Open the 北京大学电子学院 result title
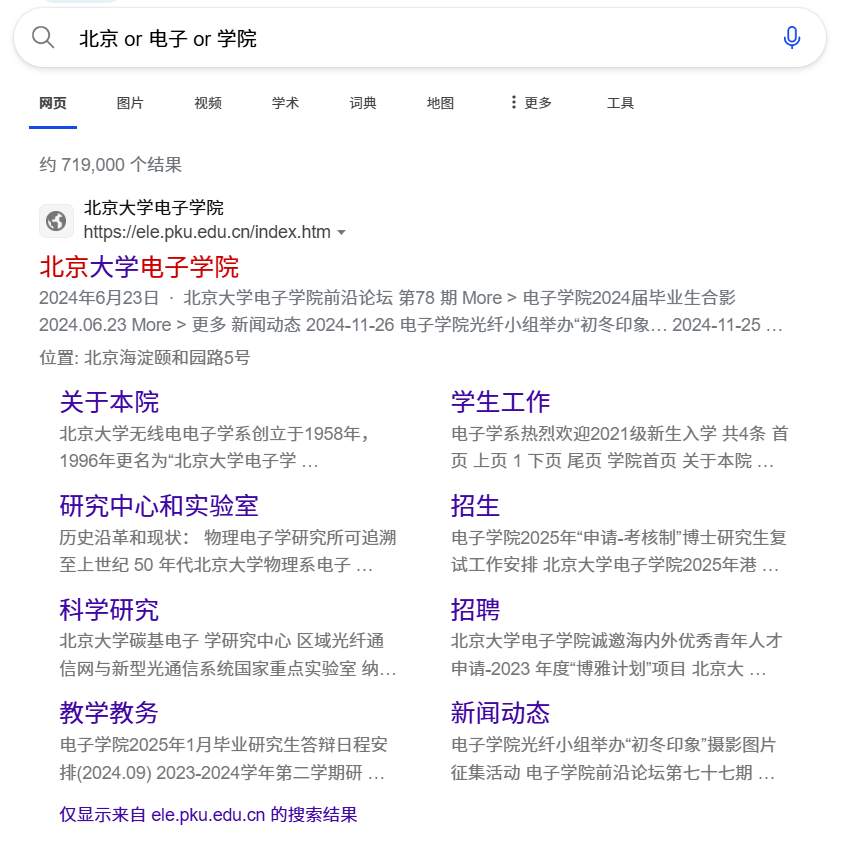Viewport: 843px width, 853px height. click(x=139, y=267)
